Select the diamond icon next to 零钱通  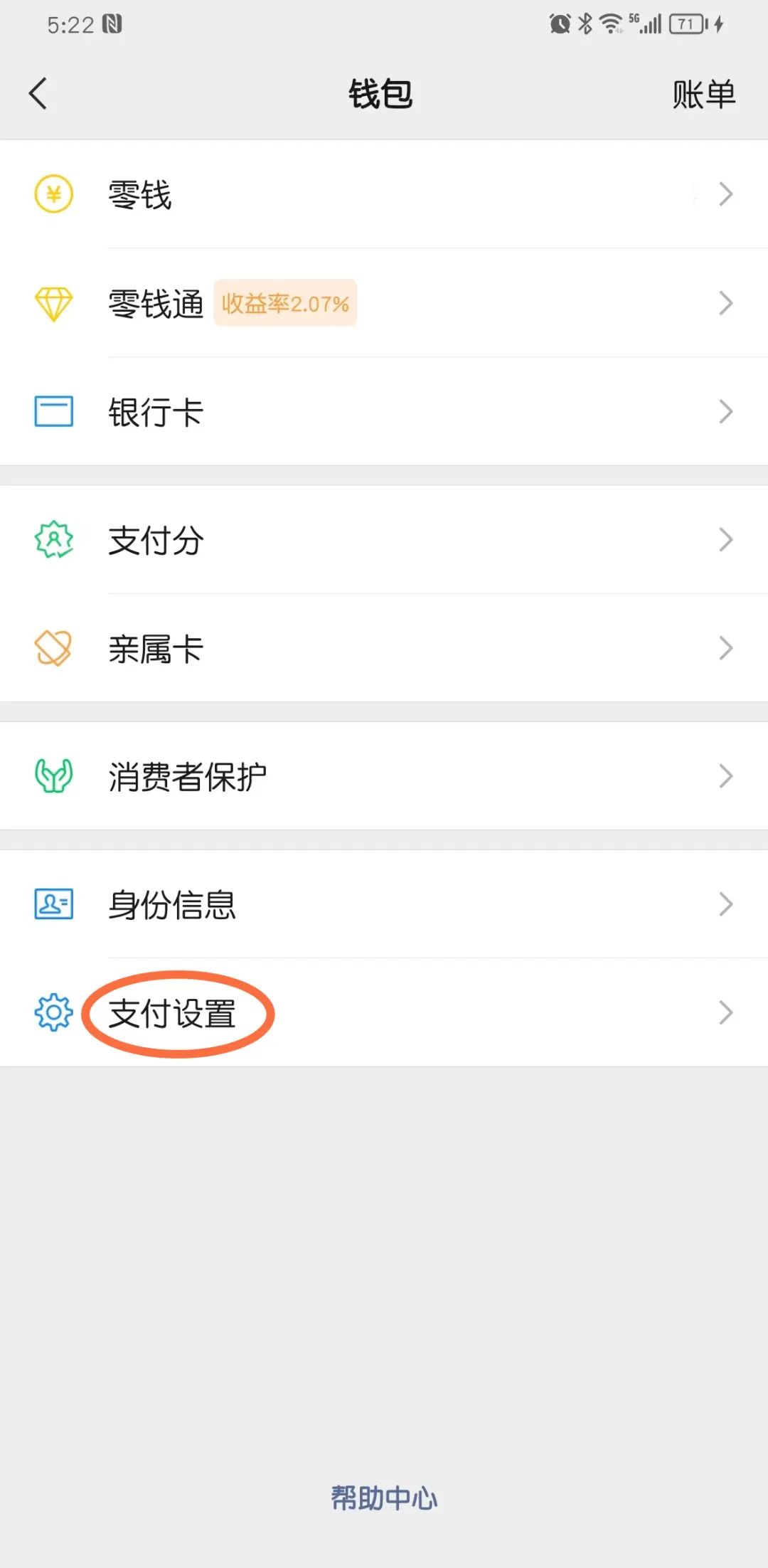53,302
